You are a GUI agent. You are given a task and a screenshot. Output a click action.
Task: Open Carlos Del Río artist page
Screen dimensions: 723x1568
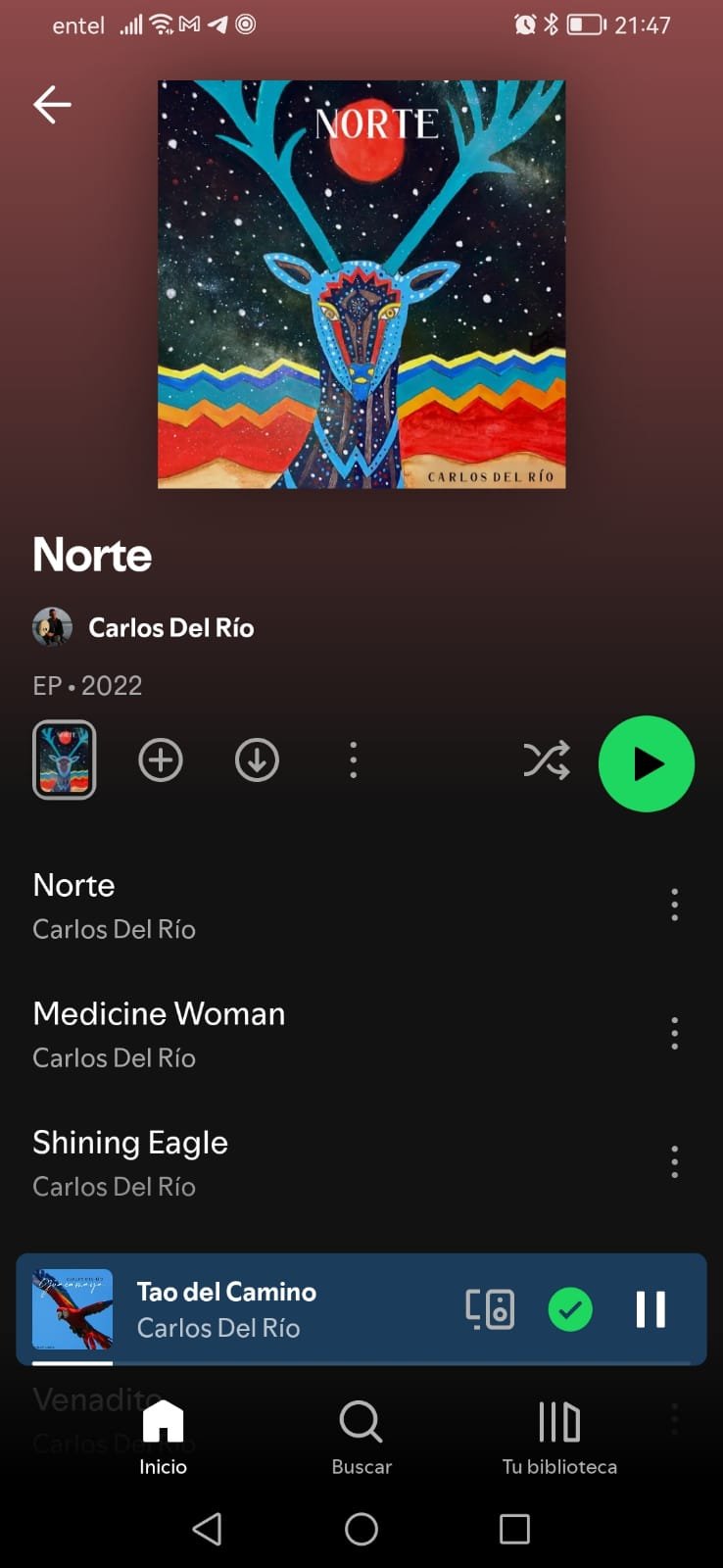(x=169, y=627)
